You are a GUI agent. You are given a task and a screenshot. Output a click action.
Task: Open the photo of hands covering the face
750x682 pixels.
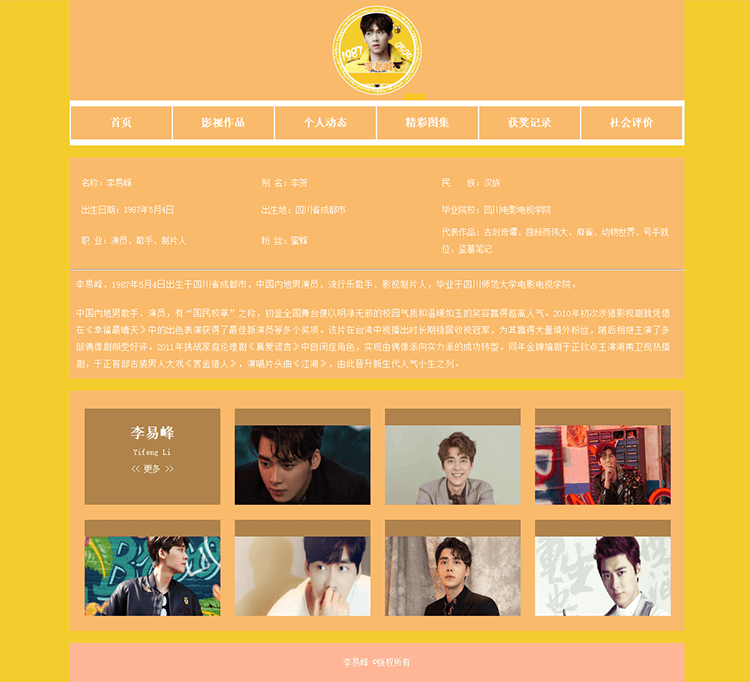[302, 576]
